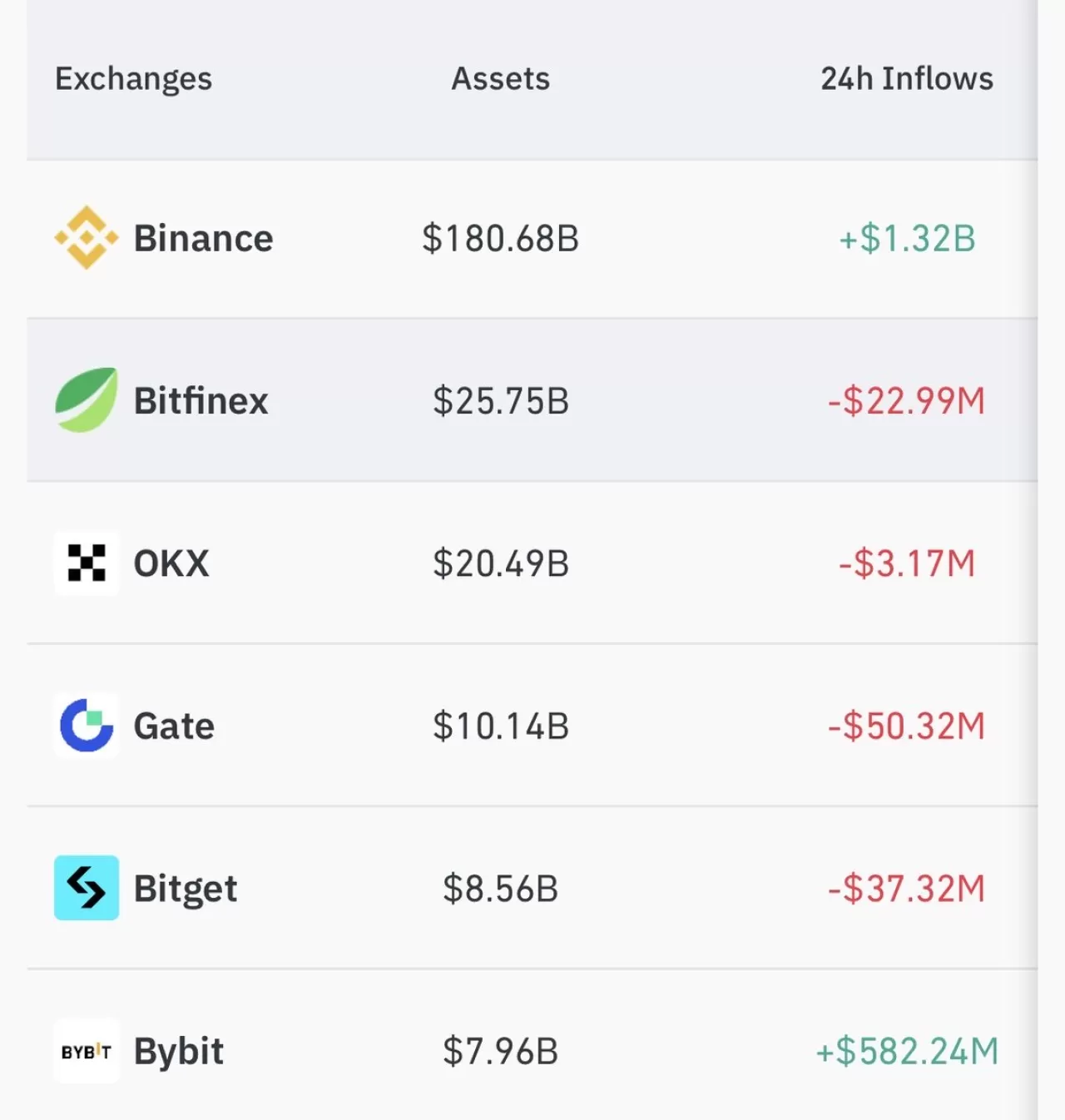Select the highlighted Bitfinex row
Image resolution: width=1065 pixels, height=1120 pixels.
532,401
